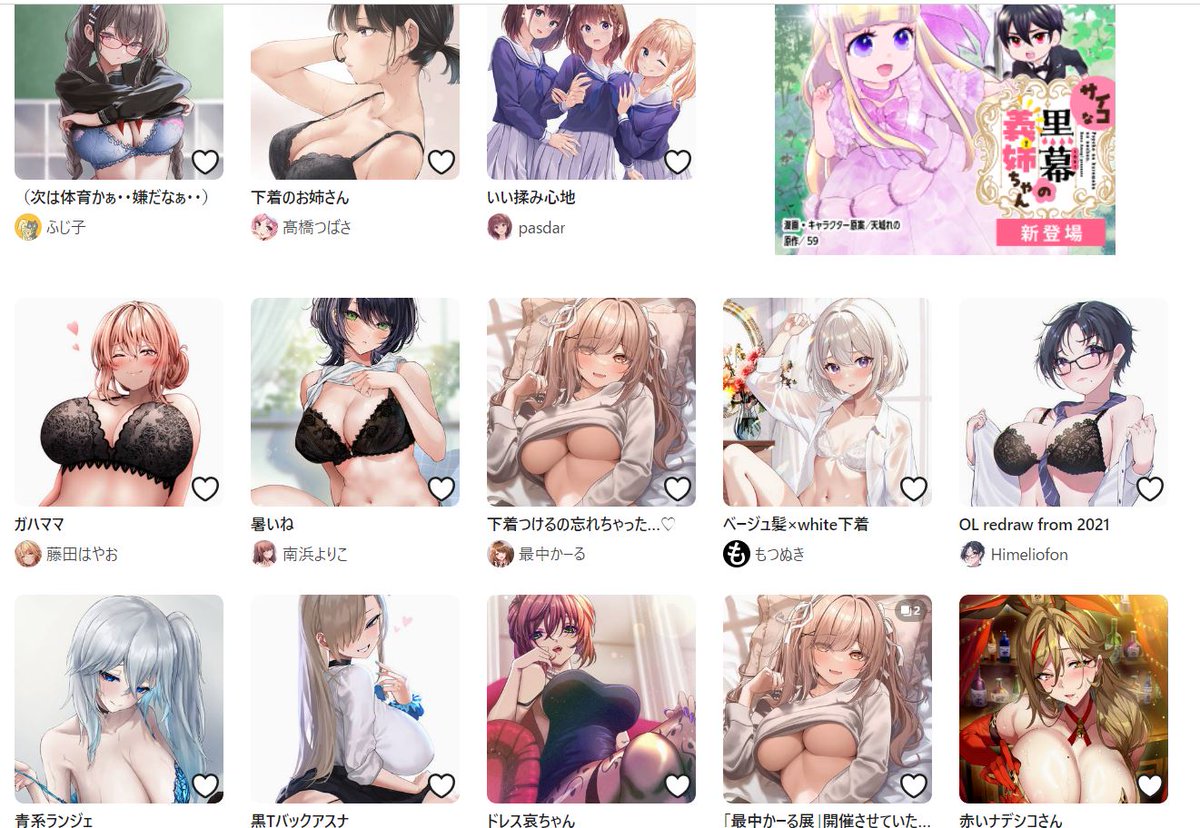This screenshot has width=1200, height=828.
Task: Like the OL redraw from 2021 artwork
Action: click(x=1150, y=488)
